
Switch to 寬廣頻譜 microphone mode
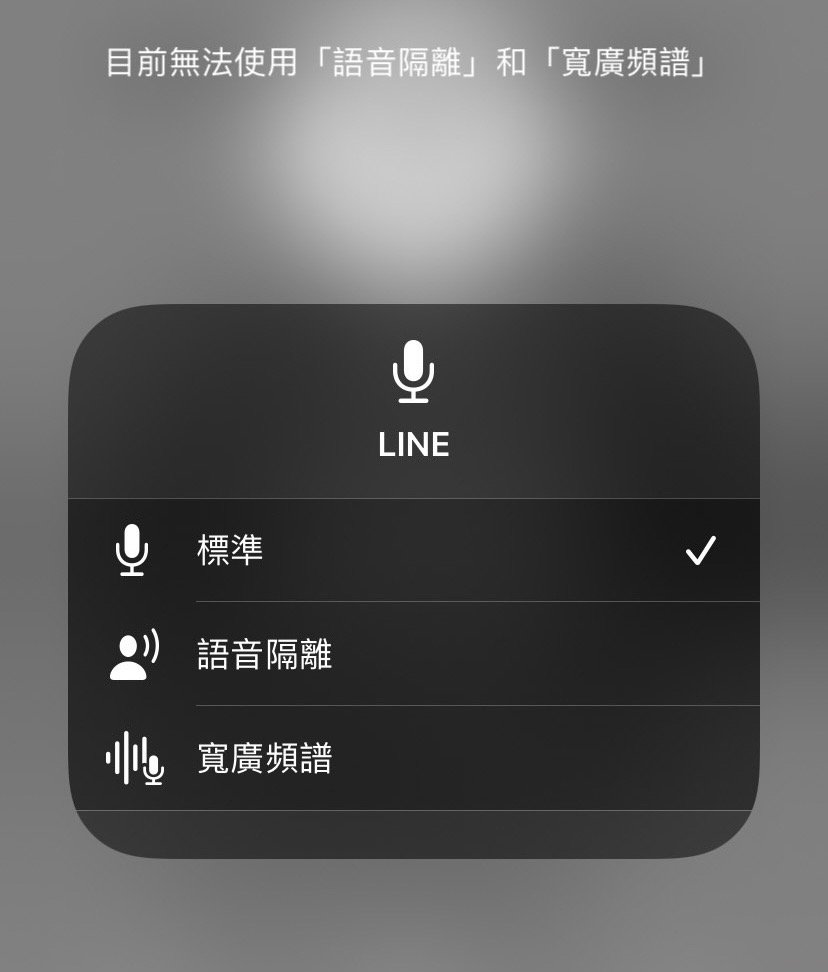click(x=413, y=759)
